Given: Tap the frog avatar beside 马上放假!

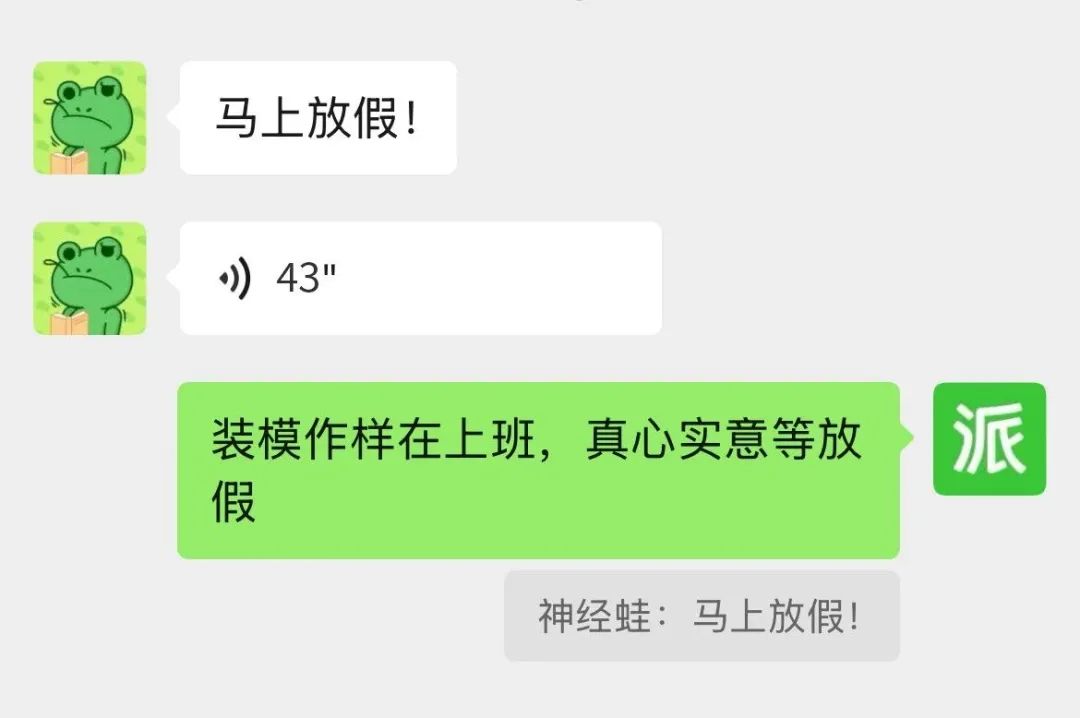Looking at the screenshot, I should [90, 118].
